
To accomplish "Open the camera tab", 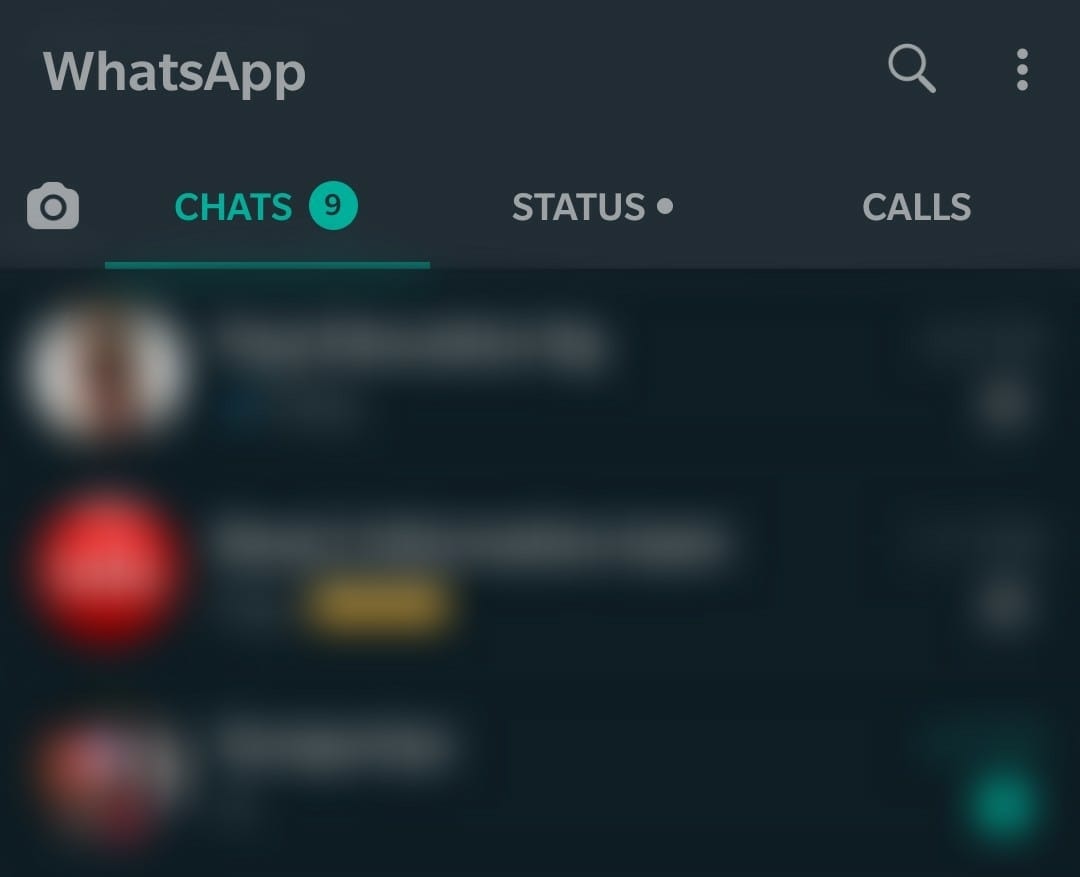I will (53, 207).
